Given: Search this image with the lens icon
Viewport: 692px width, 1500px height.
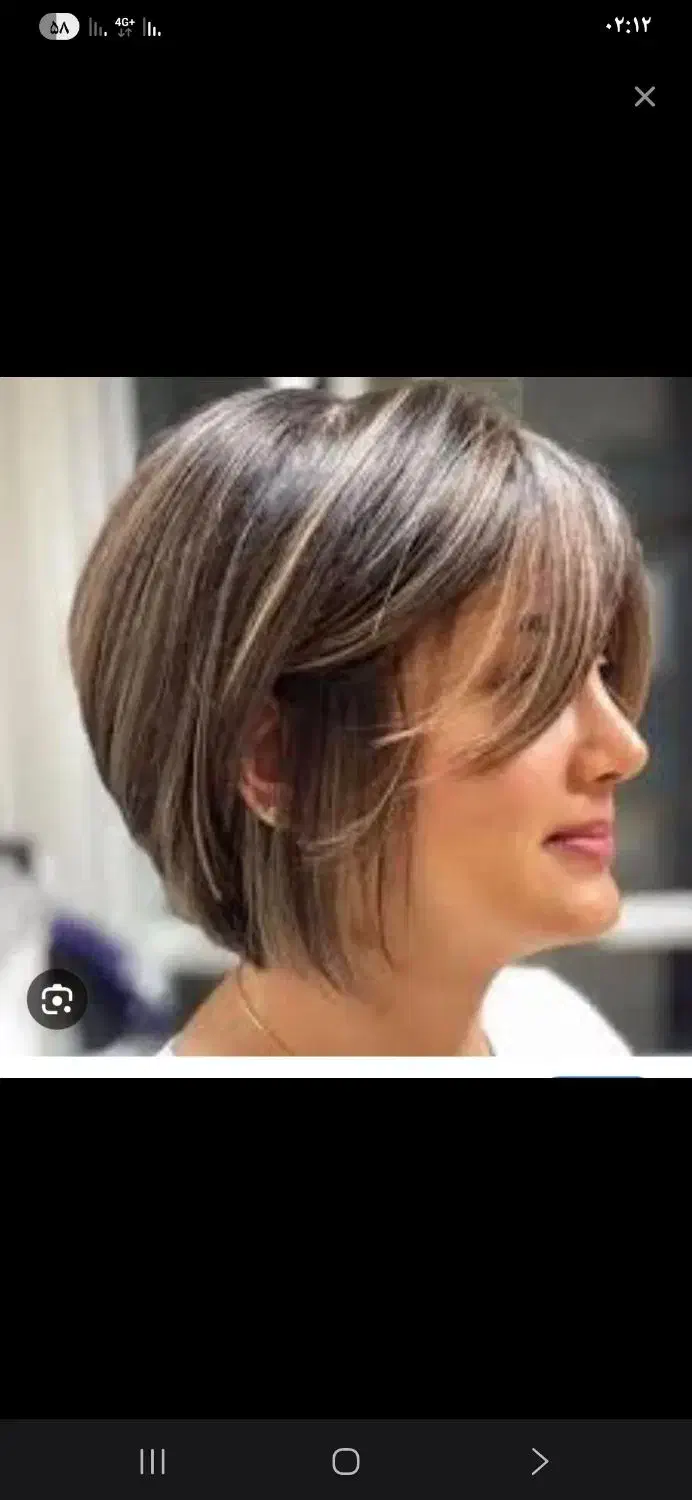Looking at the screenshot, I should (57, 999).
